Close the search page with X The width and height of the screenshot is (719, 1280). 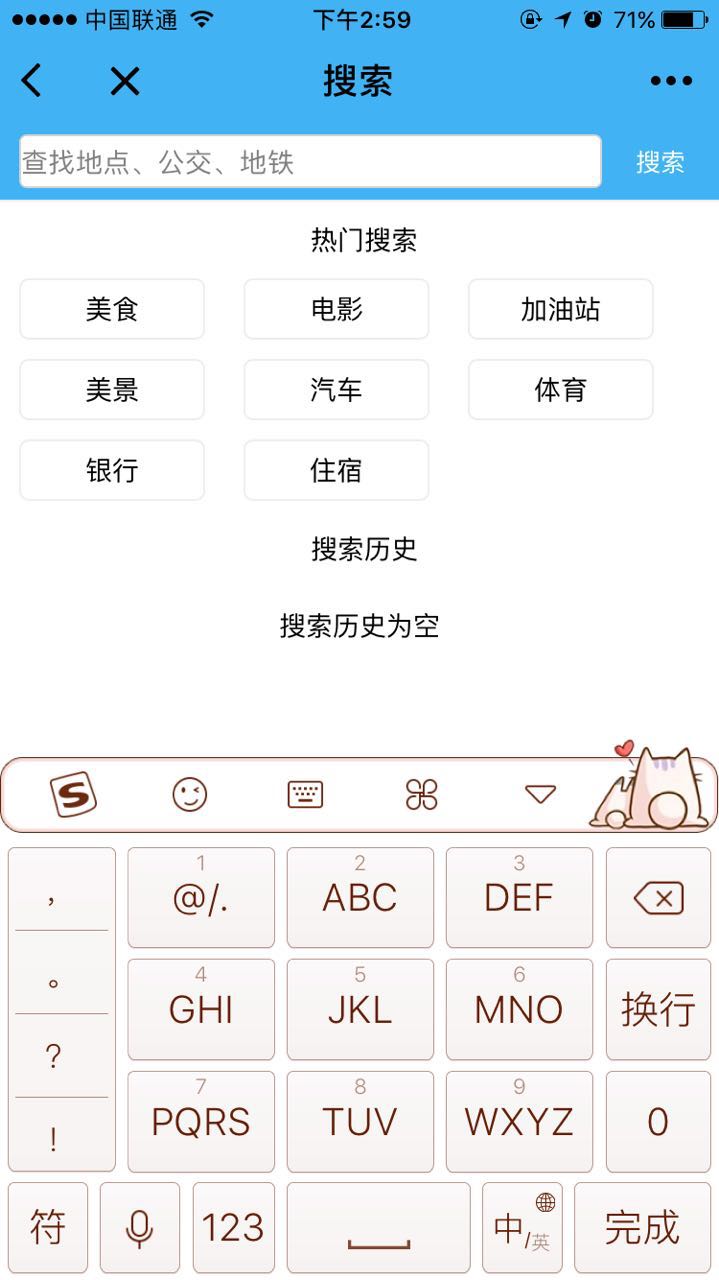click(x=125, y=81)
